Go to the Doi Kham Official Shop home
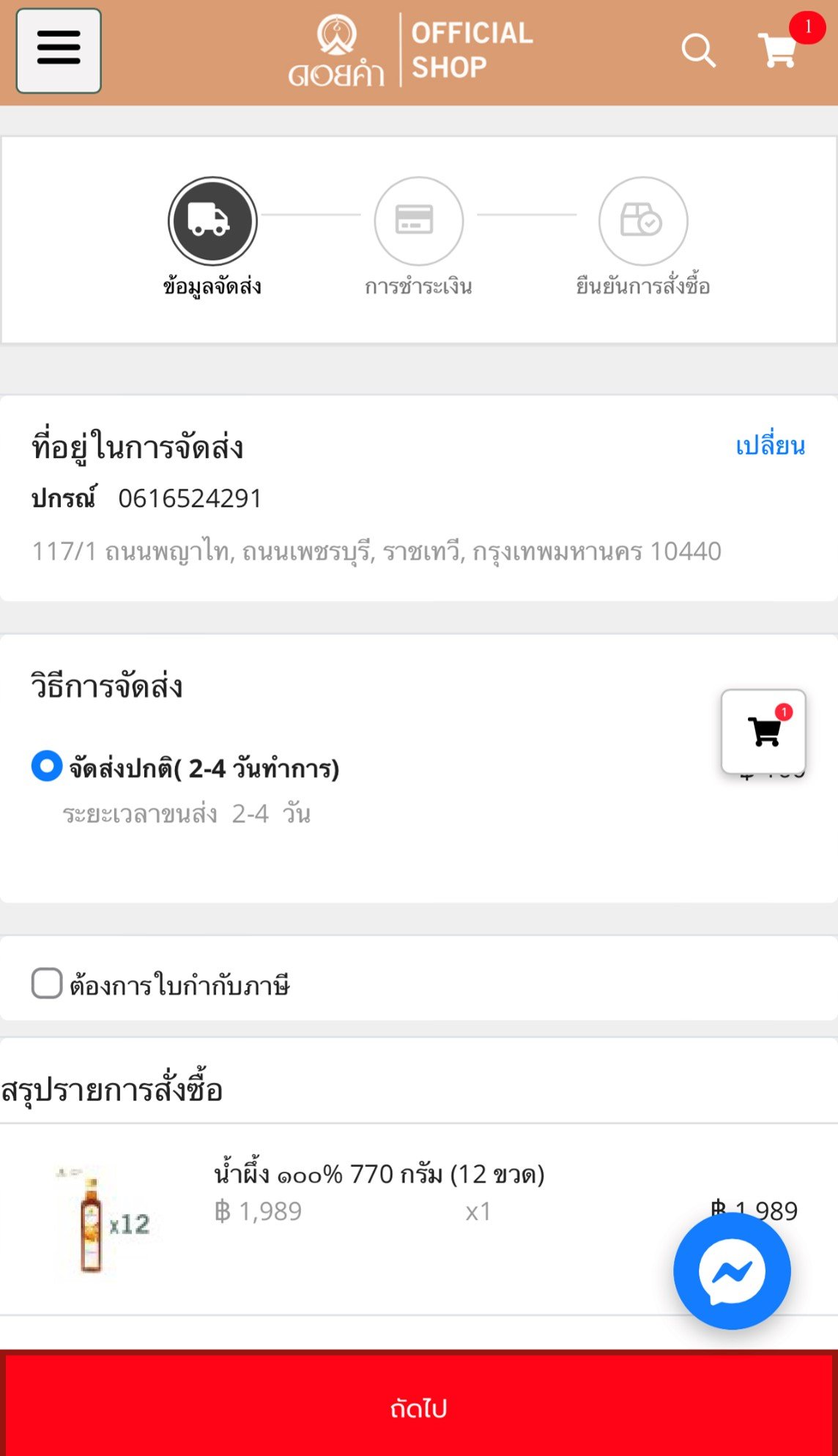 pyautogui.click(x=410, y=51)
